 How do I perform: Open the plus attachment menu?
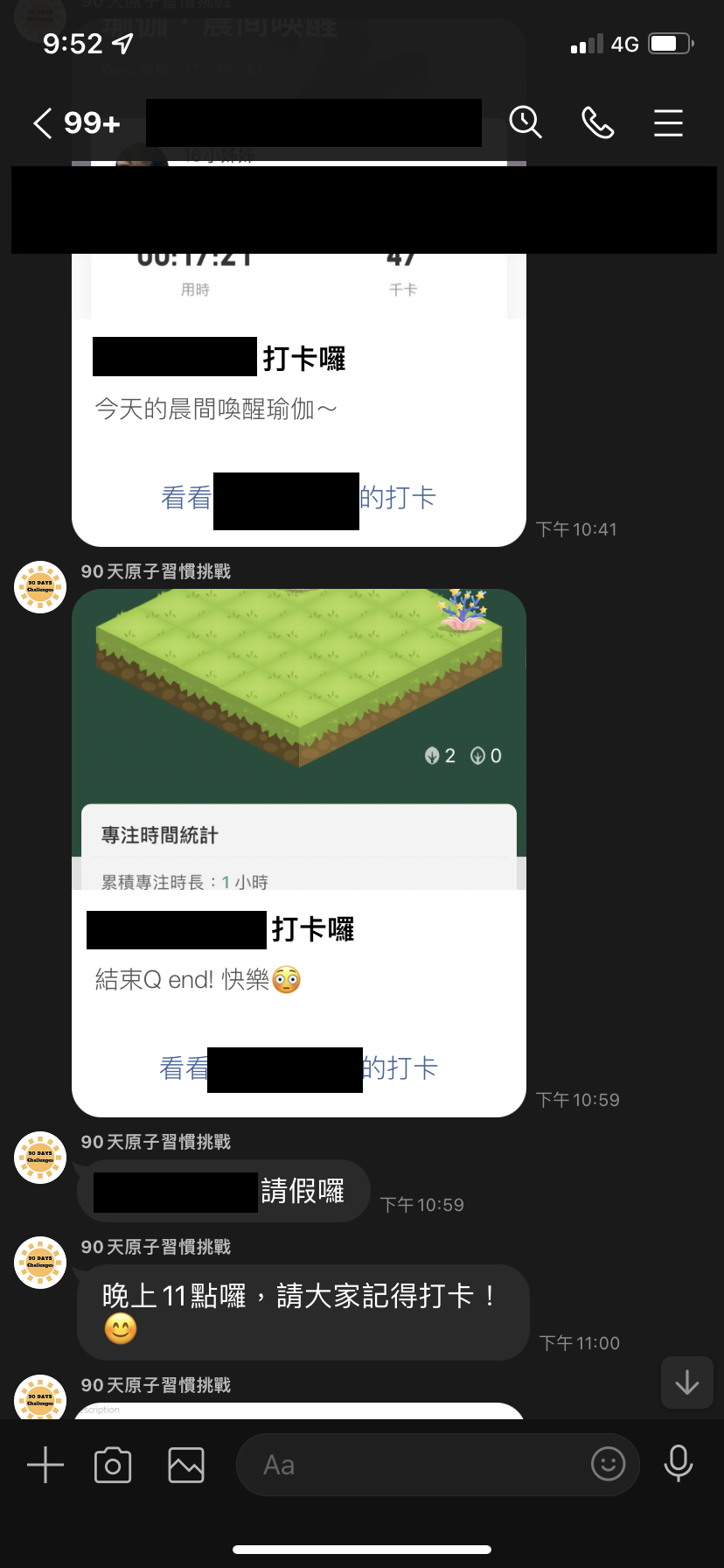pyautogui.click(x=45, y=1465)
